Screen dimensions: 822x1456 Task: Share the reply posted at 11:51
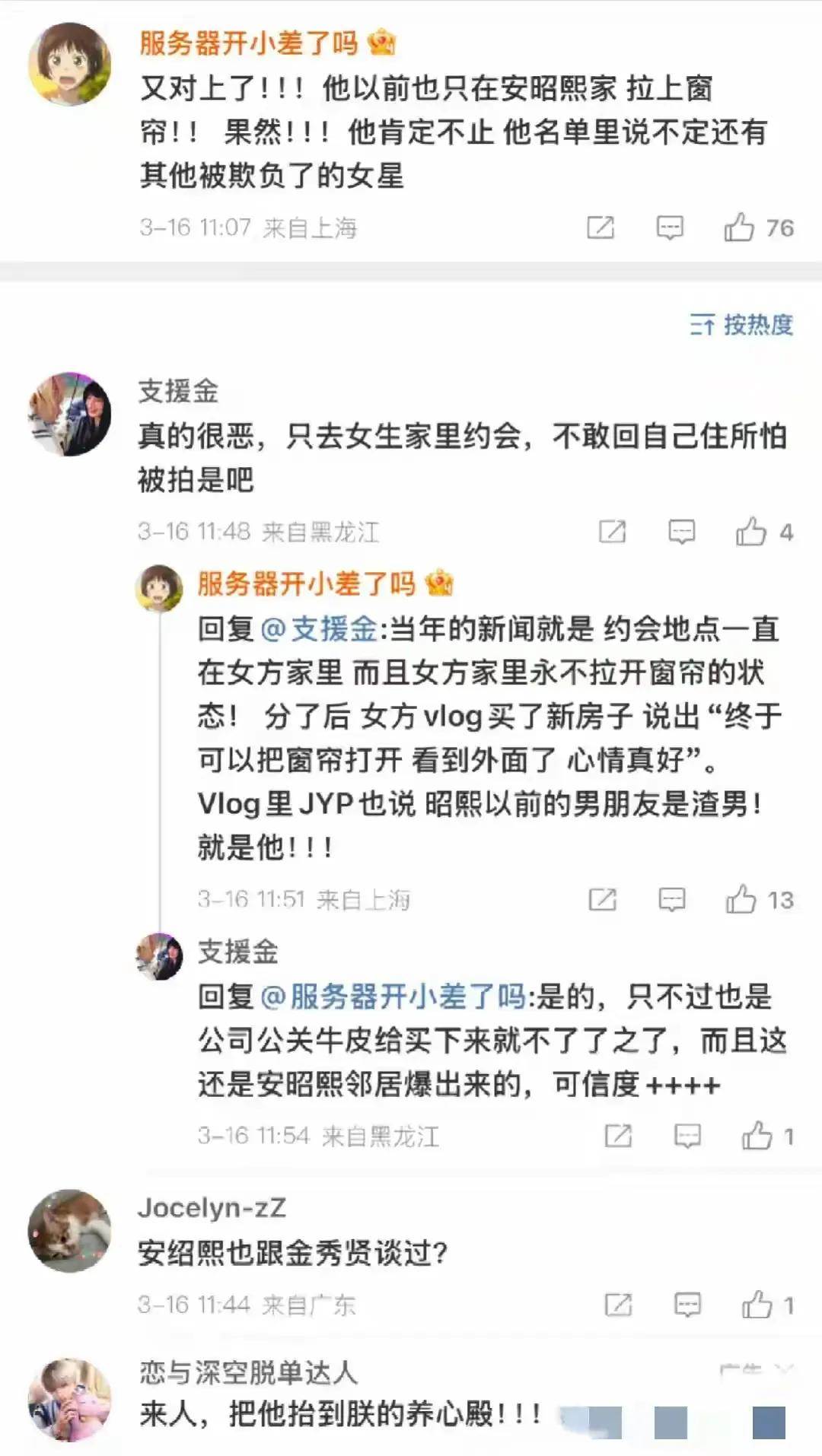(603, 900)
